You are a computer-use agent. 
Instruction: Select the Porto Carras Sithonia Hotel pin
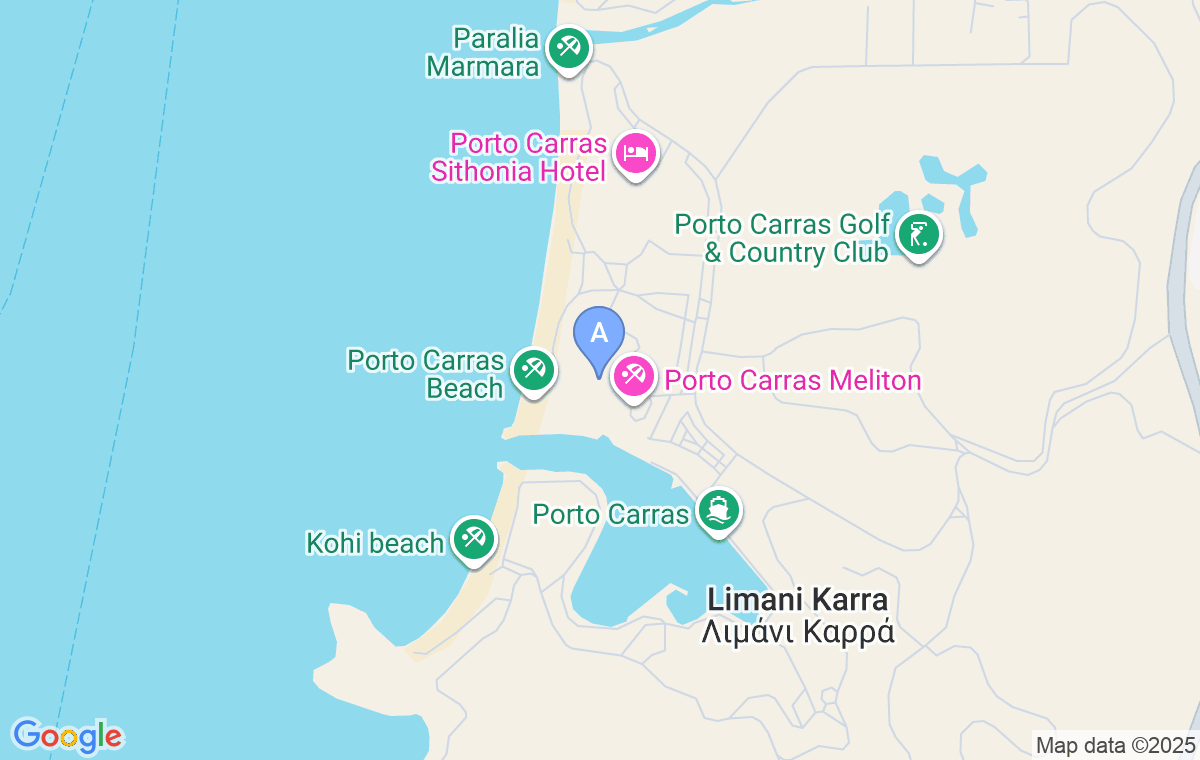coord(637,153)
